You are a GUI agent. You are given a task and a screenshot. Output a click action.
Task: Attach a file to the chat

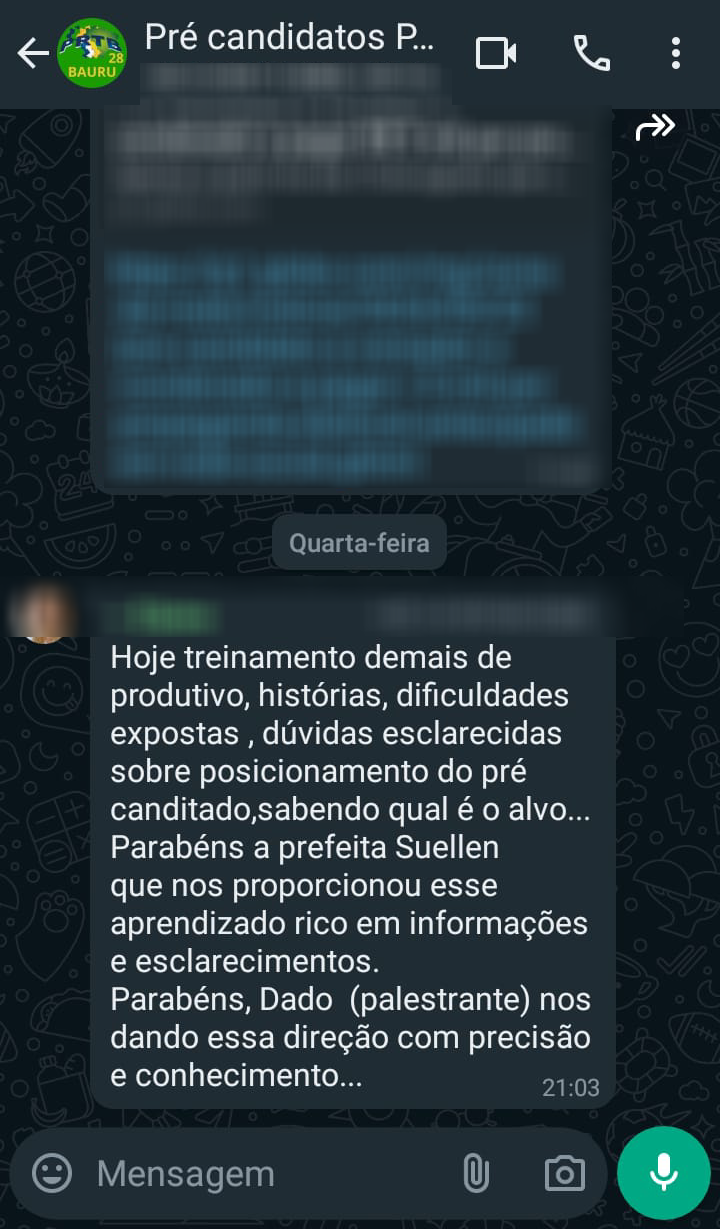click(476, 1173)
